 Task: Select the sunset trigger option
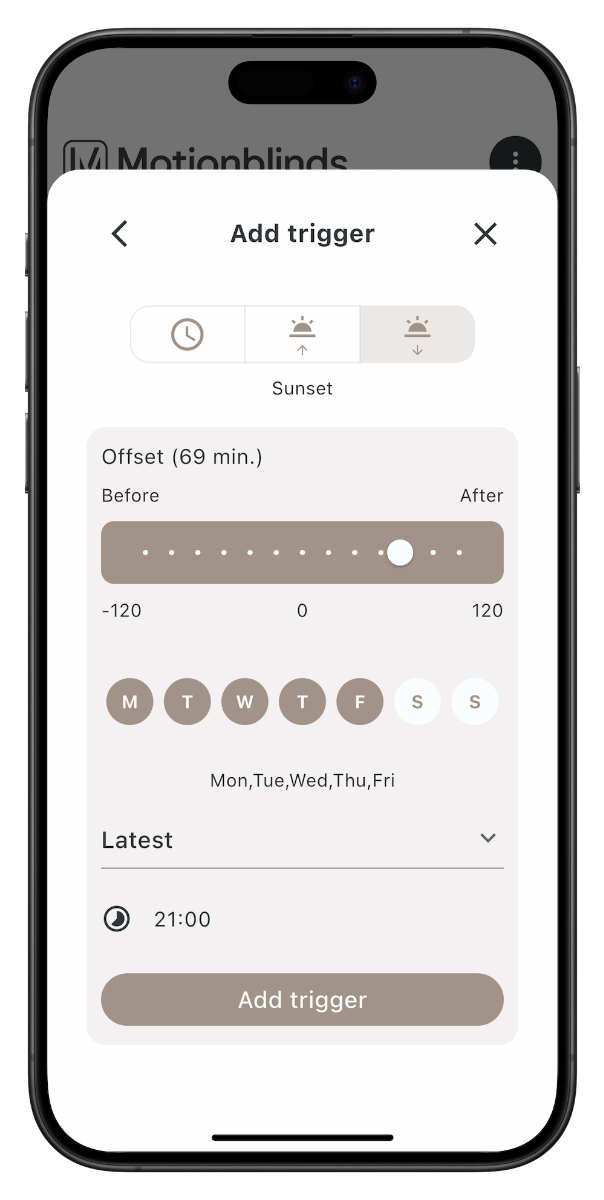click(417, 334)
